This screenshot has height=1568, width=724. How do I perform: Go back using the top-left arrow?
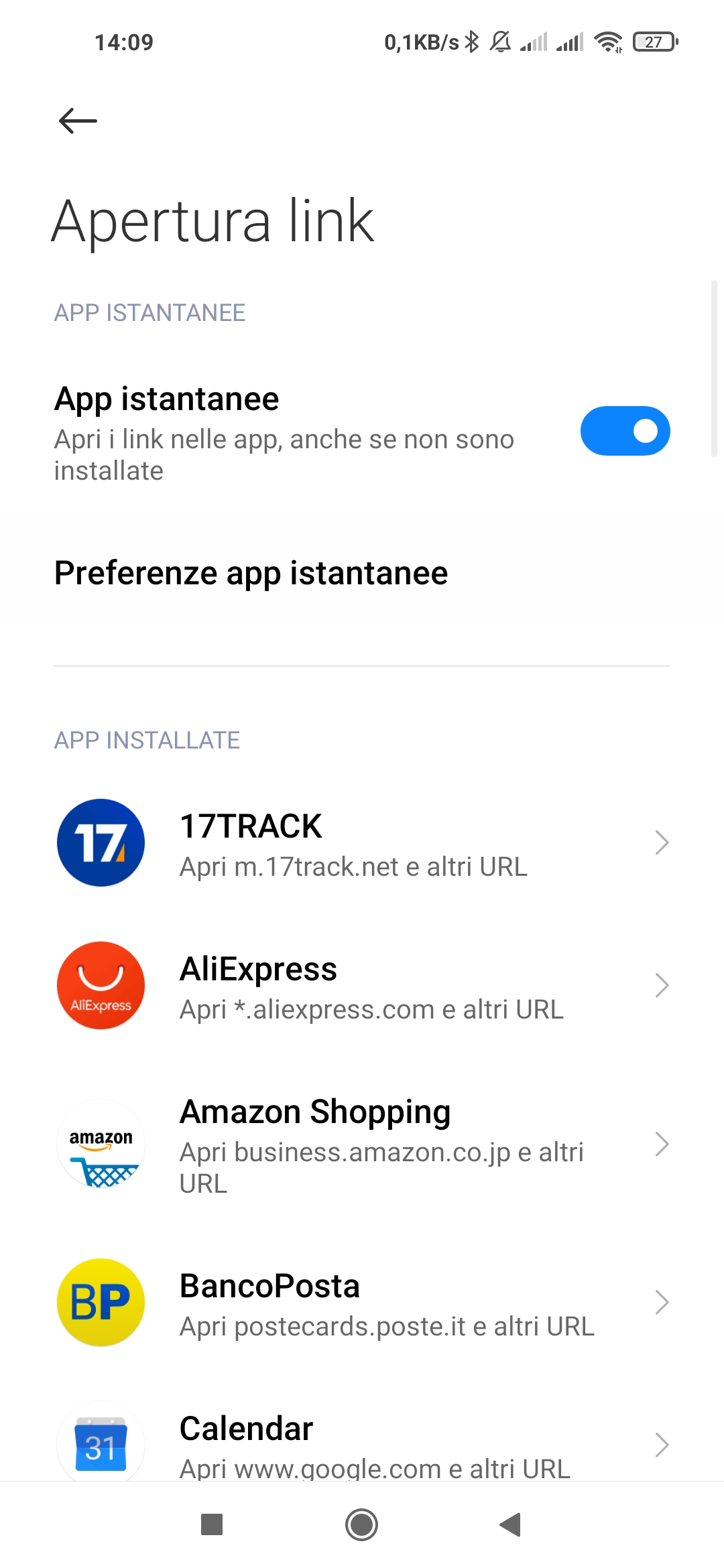pos(78,121)
